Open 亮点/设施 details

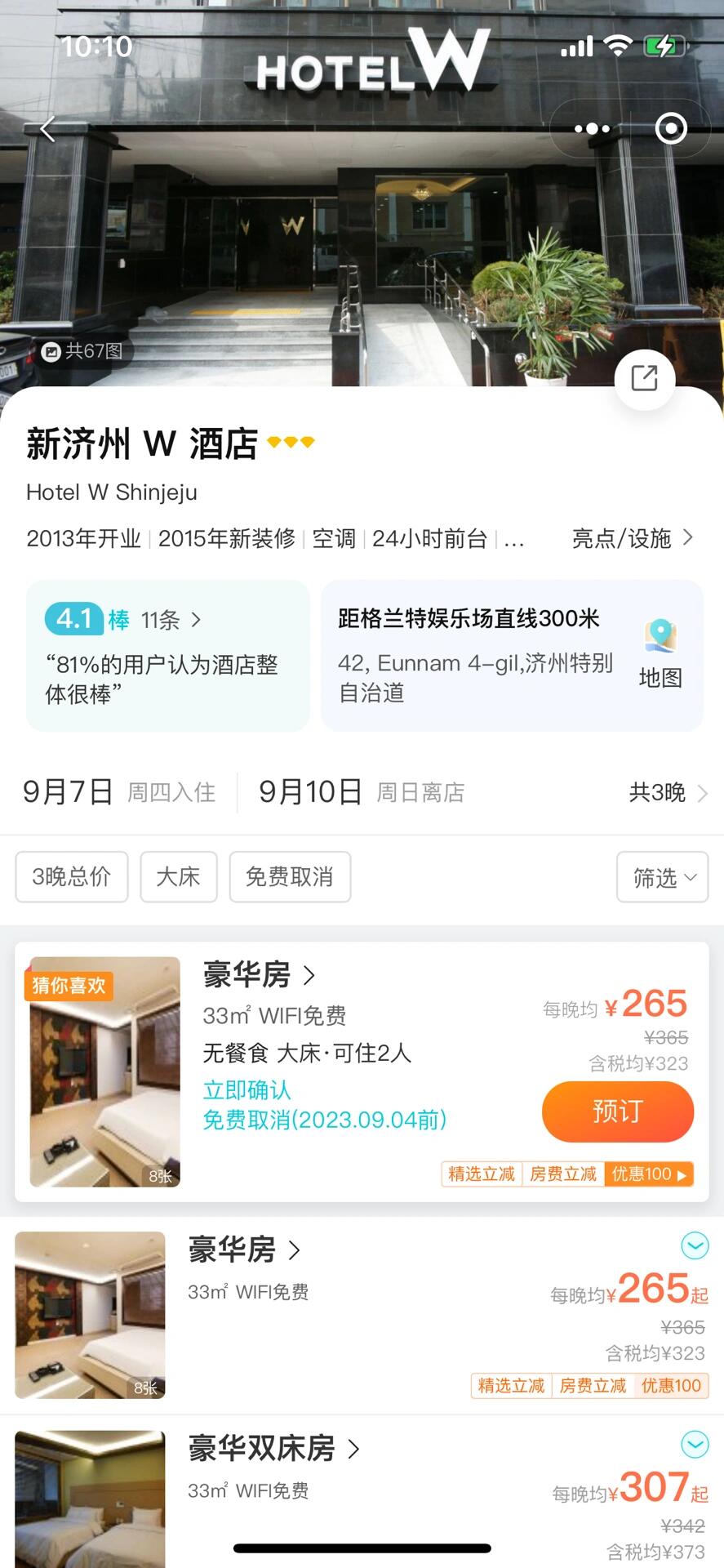[x=632, y=538]
